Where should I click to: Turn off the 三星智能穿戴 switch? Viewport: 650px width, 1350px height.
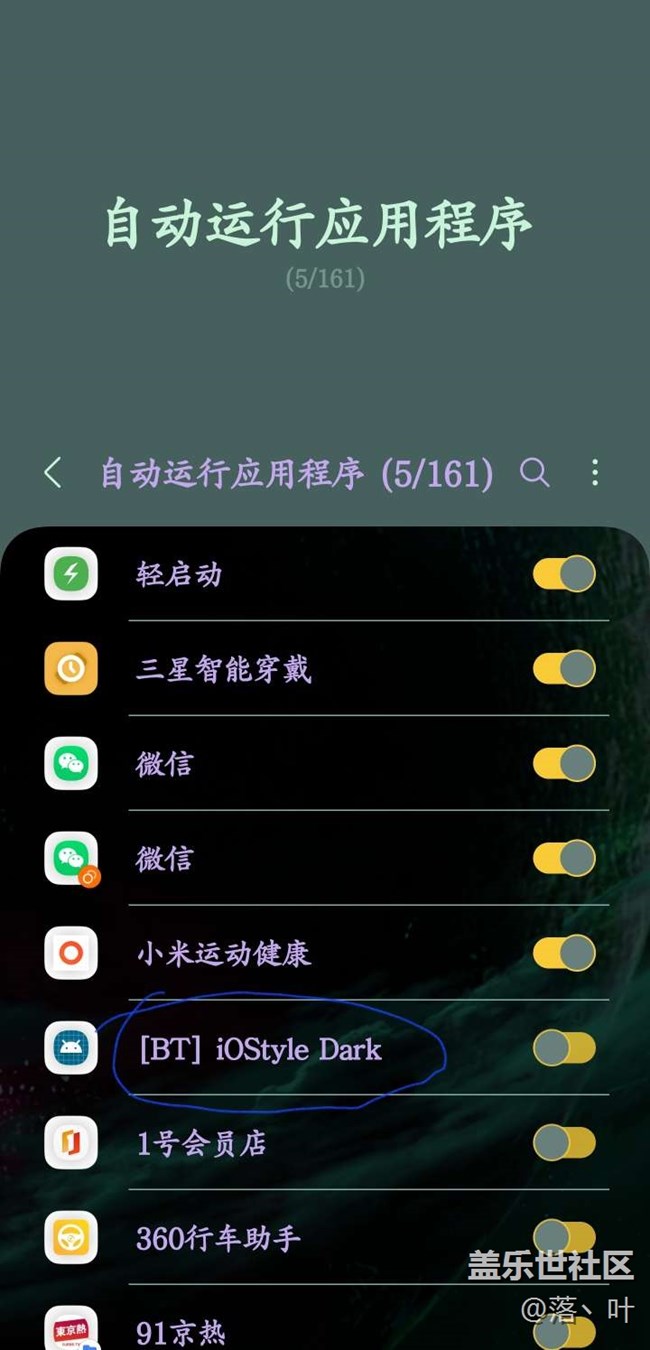click(564, 668)
